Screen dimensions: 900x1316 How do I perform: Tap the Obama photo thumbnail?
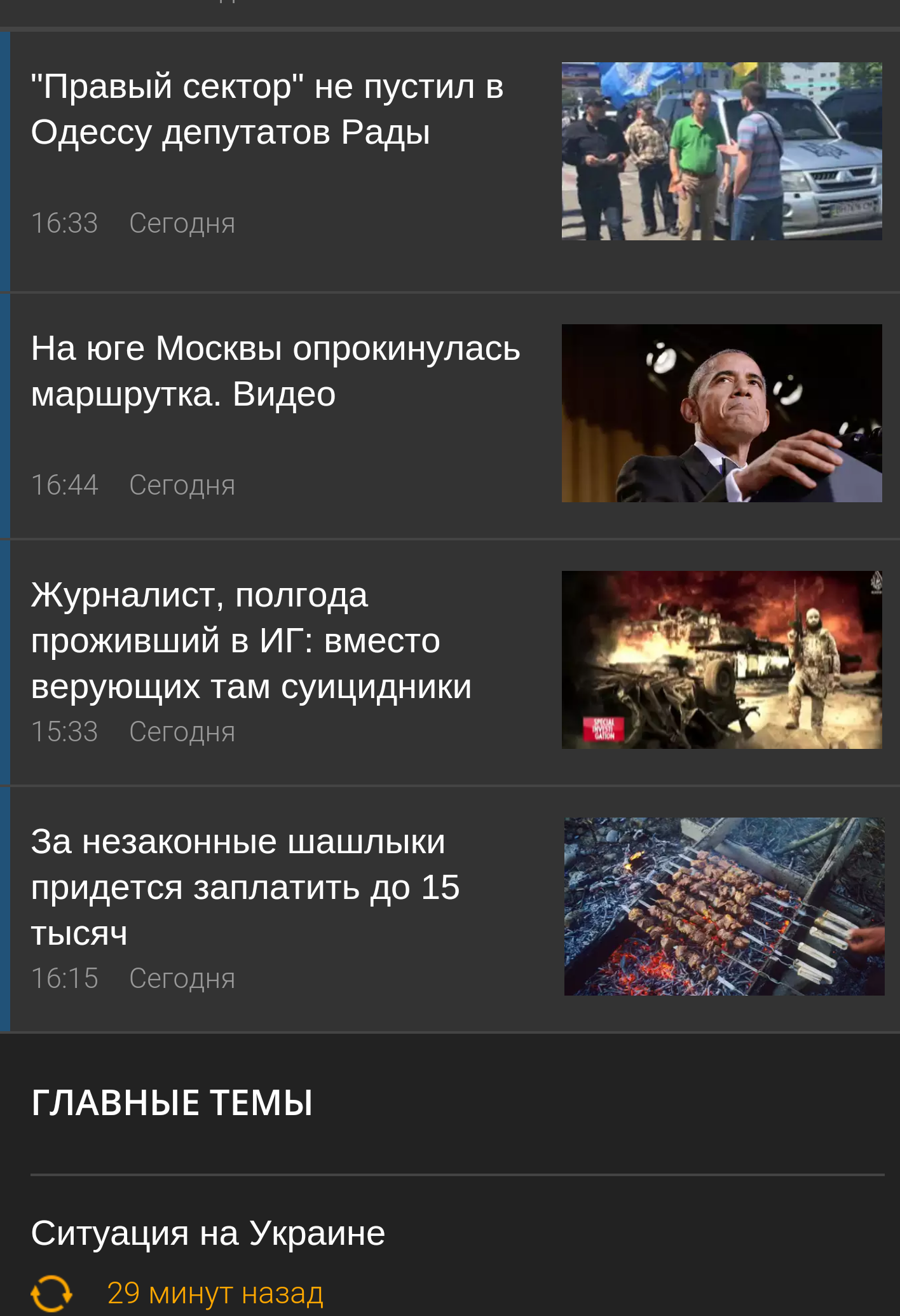[721, 413]
